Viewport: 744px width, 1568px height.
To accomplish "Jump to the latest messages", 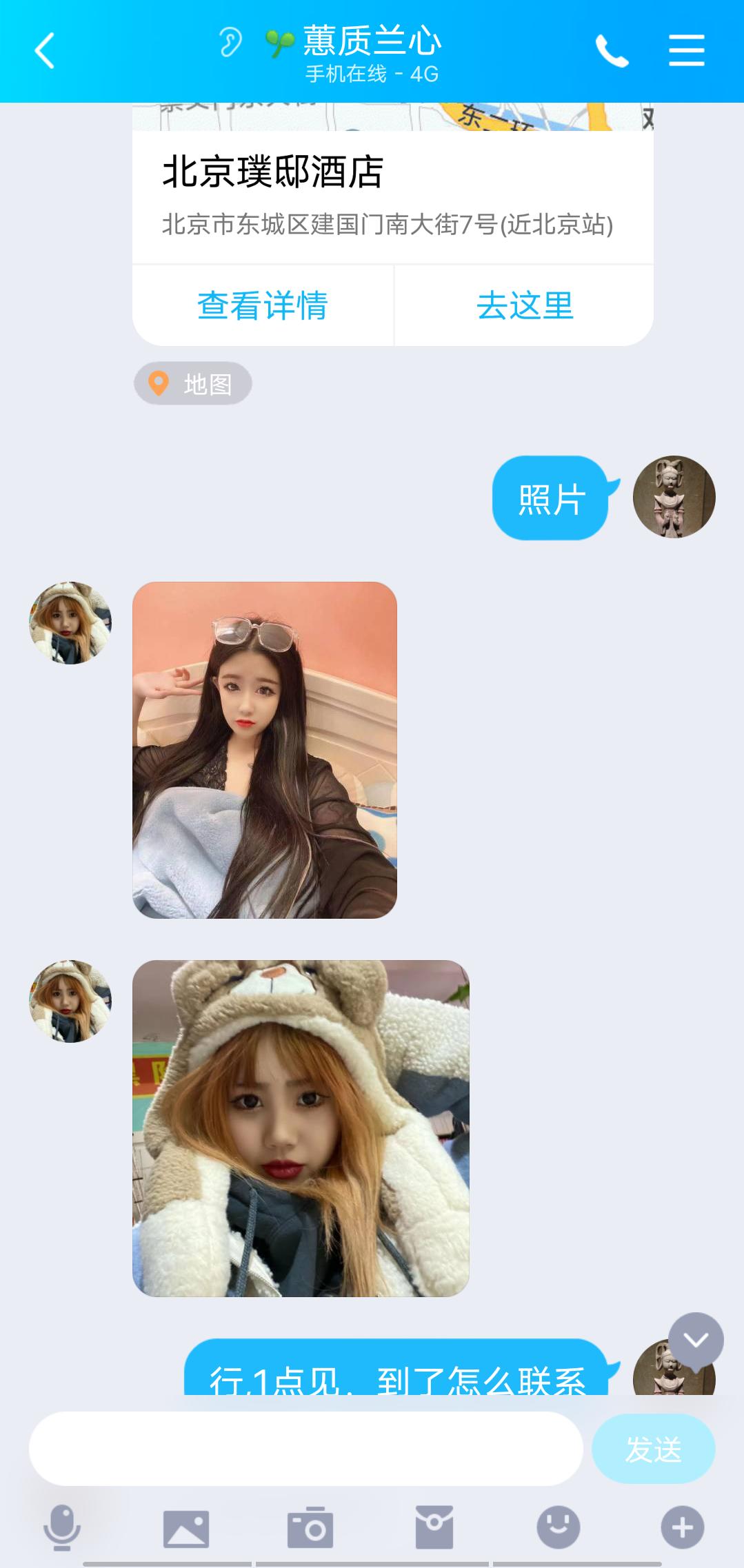I will pyautogui.click(x=696, y=1340).
